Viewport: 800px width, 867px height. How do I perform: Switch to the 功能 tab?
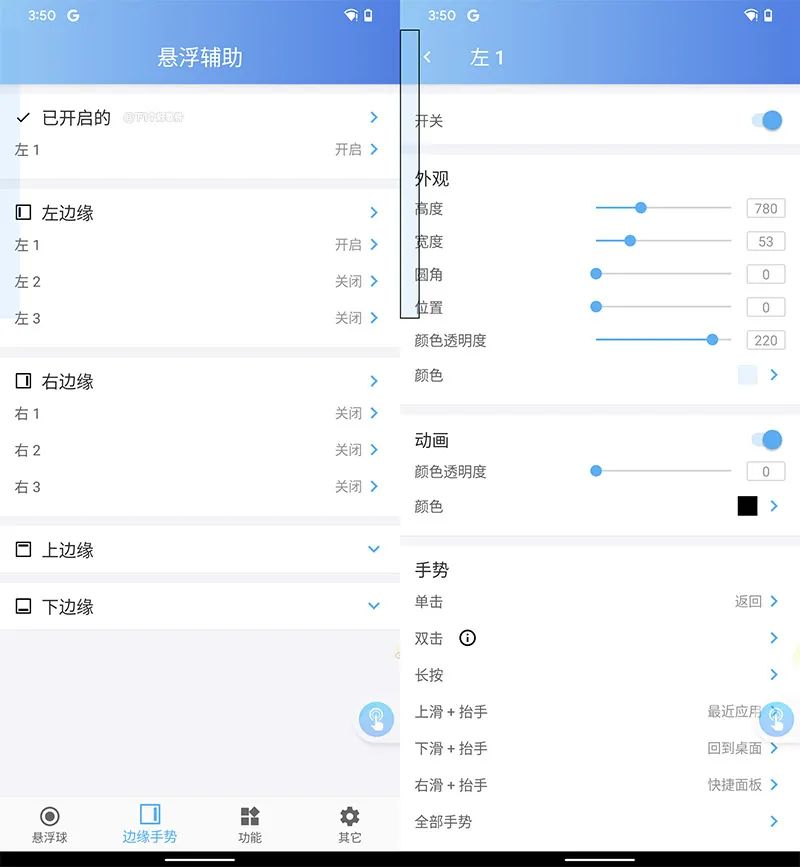(250, 825)
